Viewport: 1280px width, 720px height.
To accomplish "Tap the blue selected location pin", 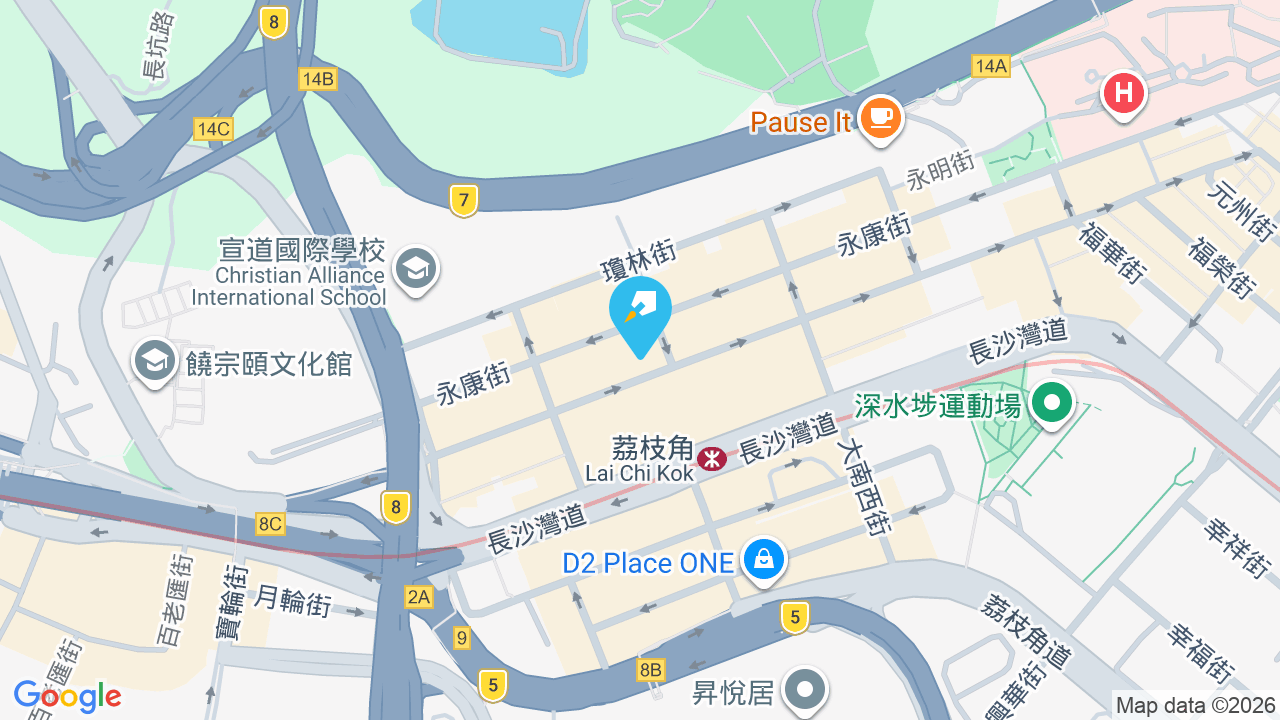I will pyautogui.click(x=640, y=316).
